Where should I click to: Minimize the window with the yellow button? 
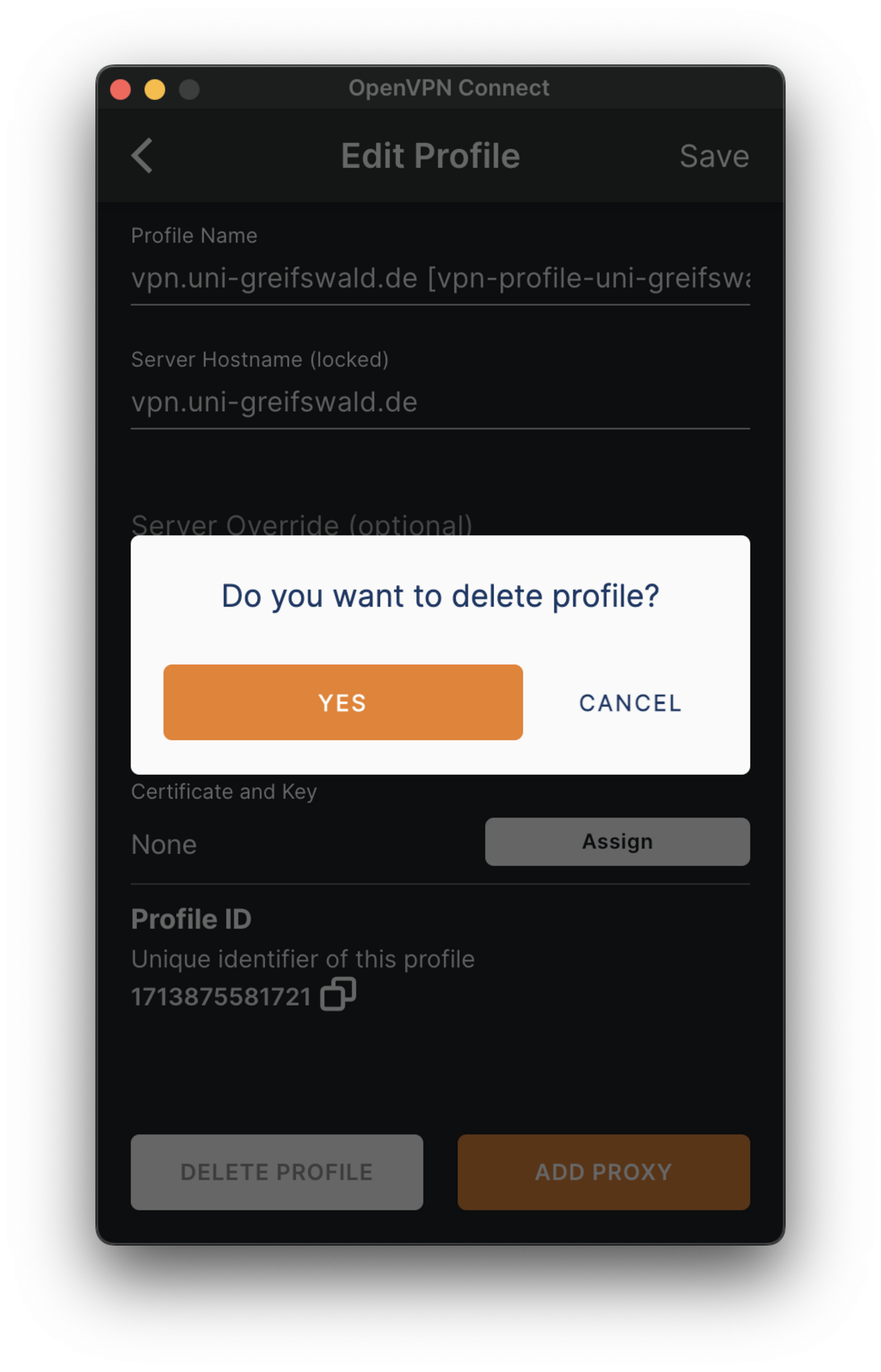pyautogui.click(x=155, y=90)
